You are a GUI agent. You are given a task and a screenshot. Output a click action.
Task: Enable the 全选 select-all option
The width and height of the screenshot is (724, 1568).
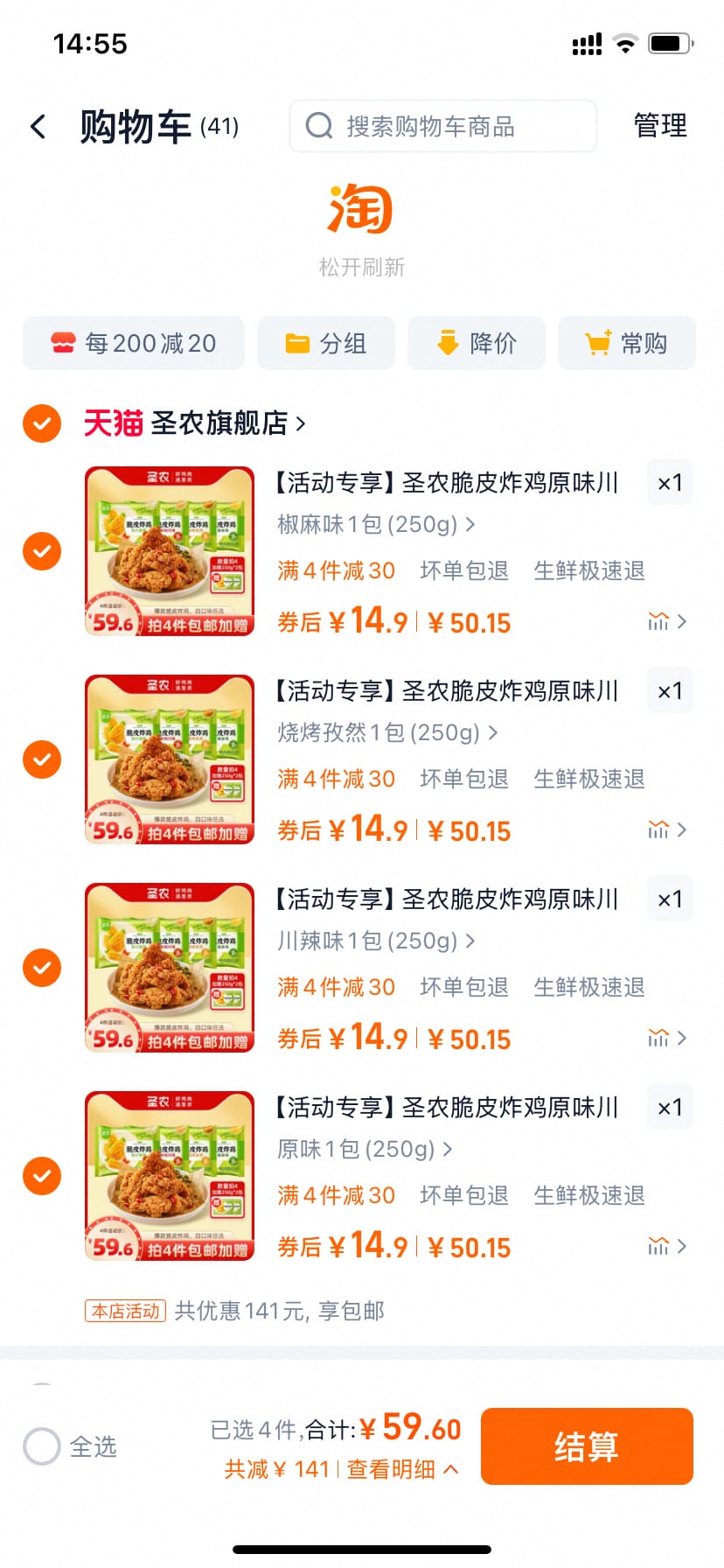click(41, 1447)
